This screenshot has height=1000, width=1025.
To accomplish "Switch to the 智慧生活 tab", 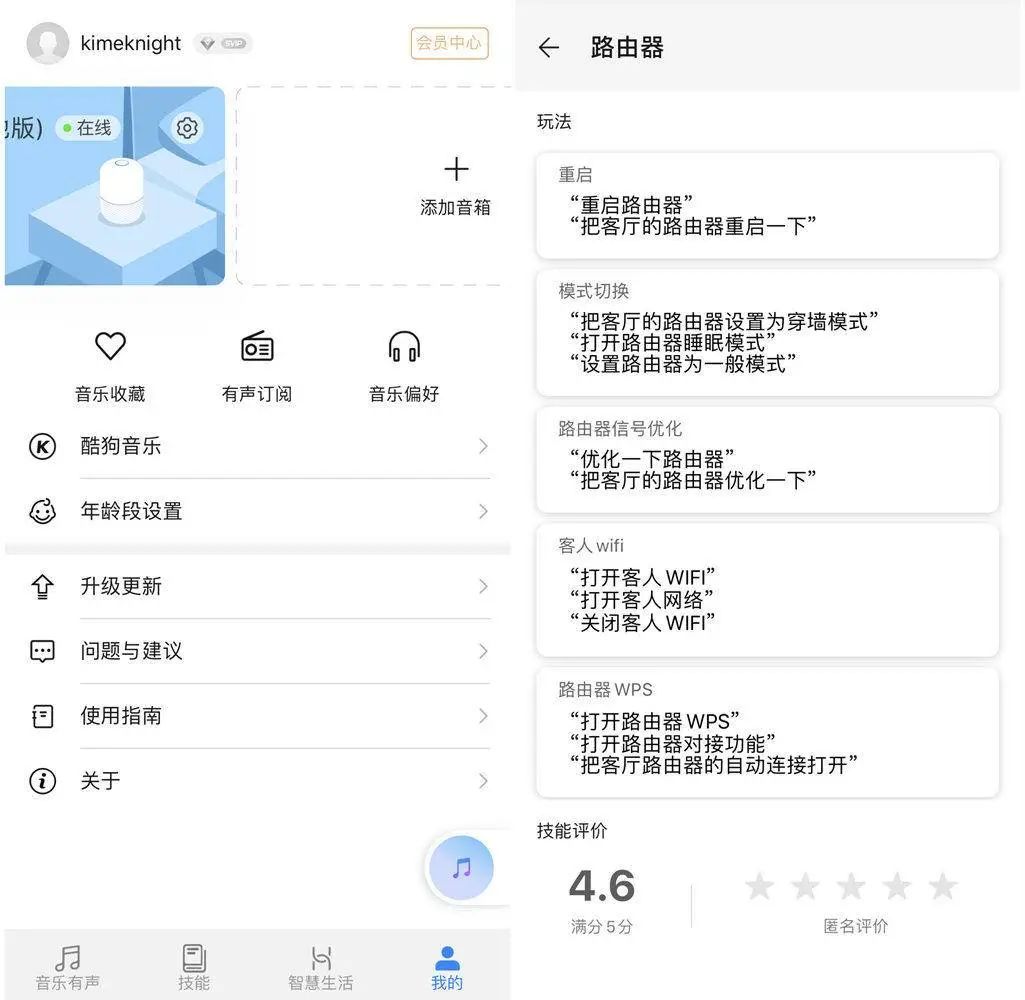I will pos(321,967).
